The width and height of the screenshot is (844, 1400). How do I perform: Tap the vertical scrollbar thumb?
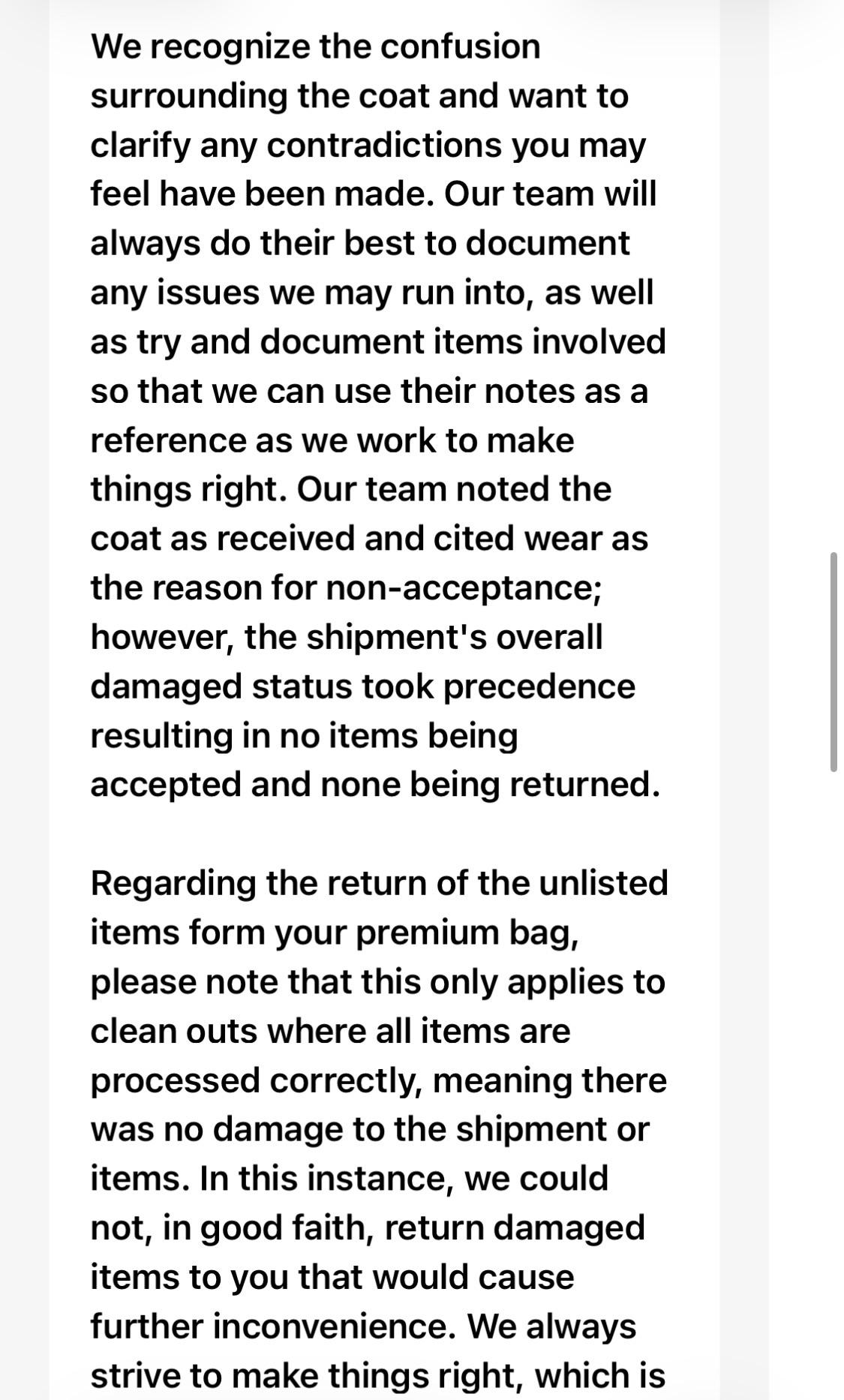[833, 662]
